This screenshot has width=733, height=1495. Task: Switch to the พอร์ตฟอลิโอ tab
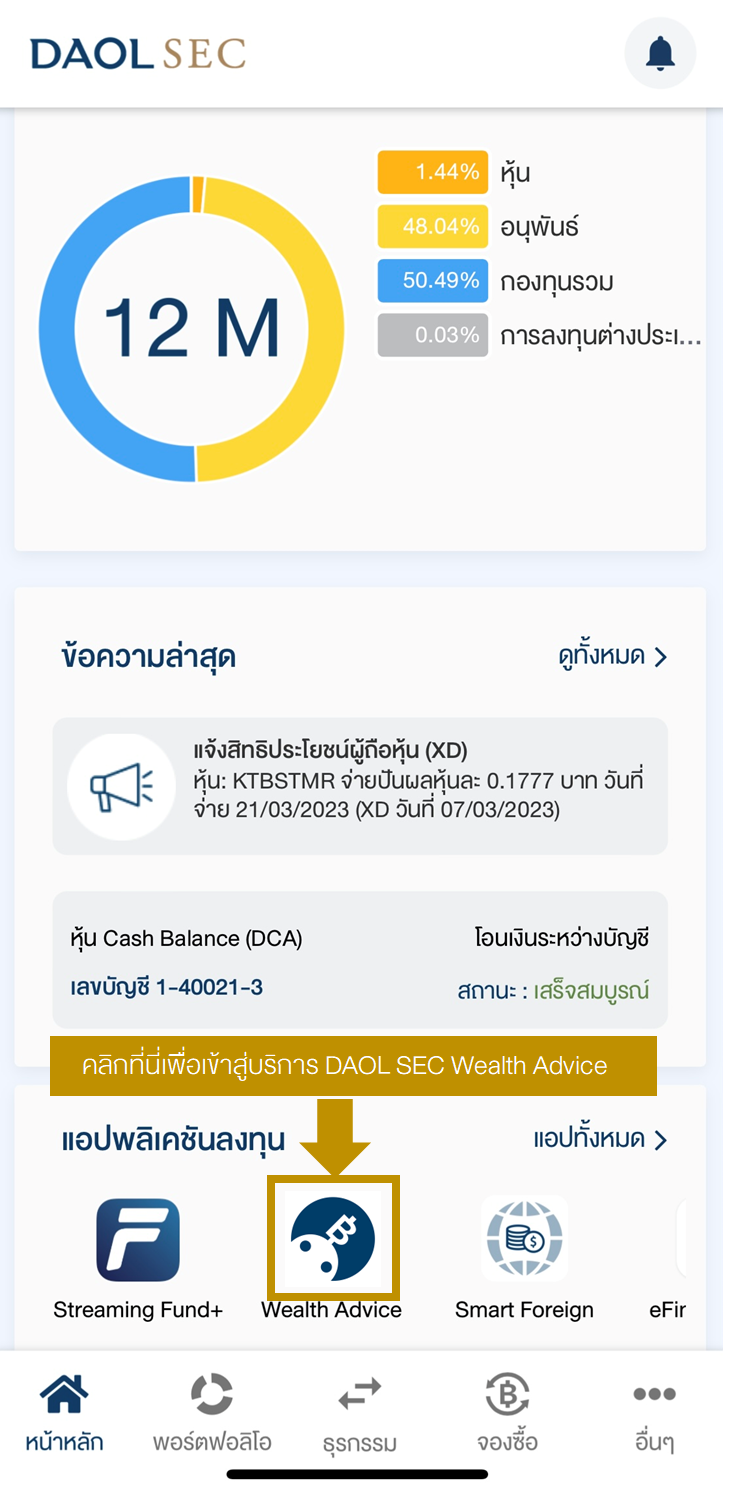212,1412
